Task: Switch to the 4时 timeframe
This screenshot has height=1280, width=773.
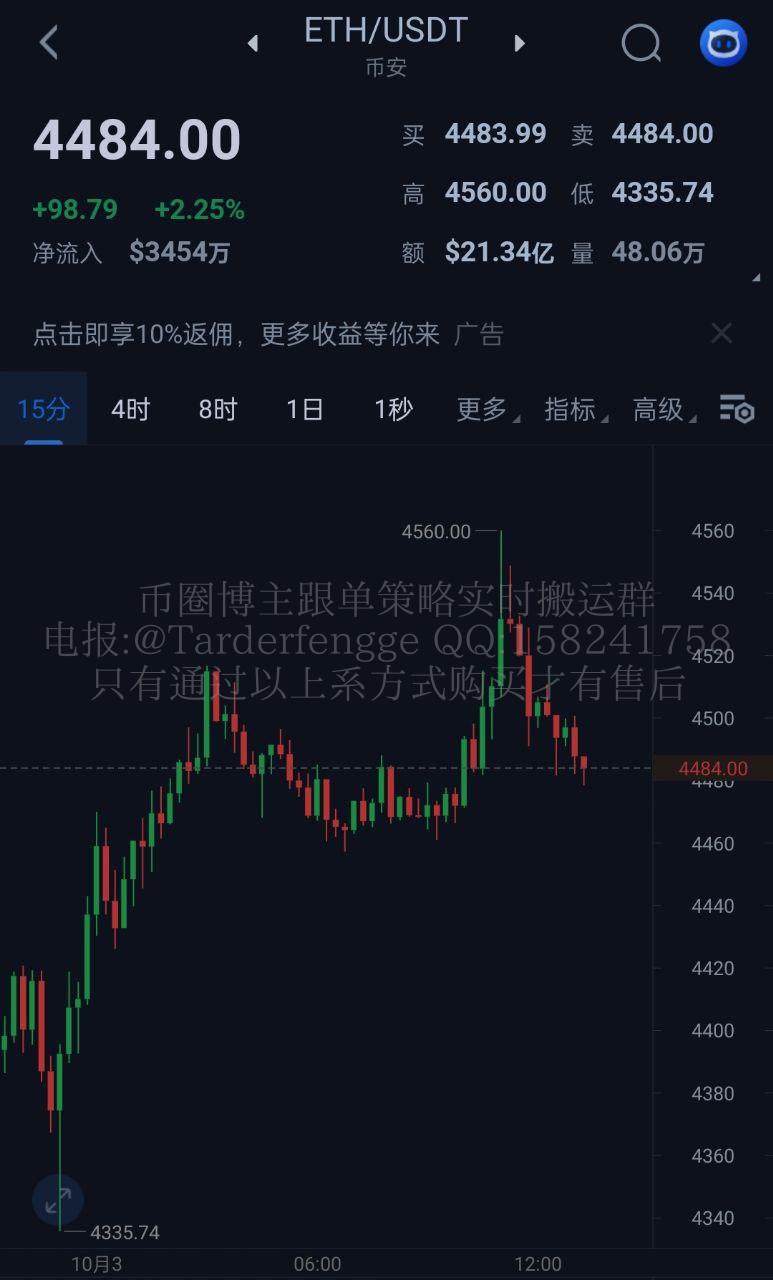Action: coord(130,409)
